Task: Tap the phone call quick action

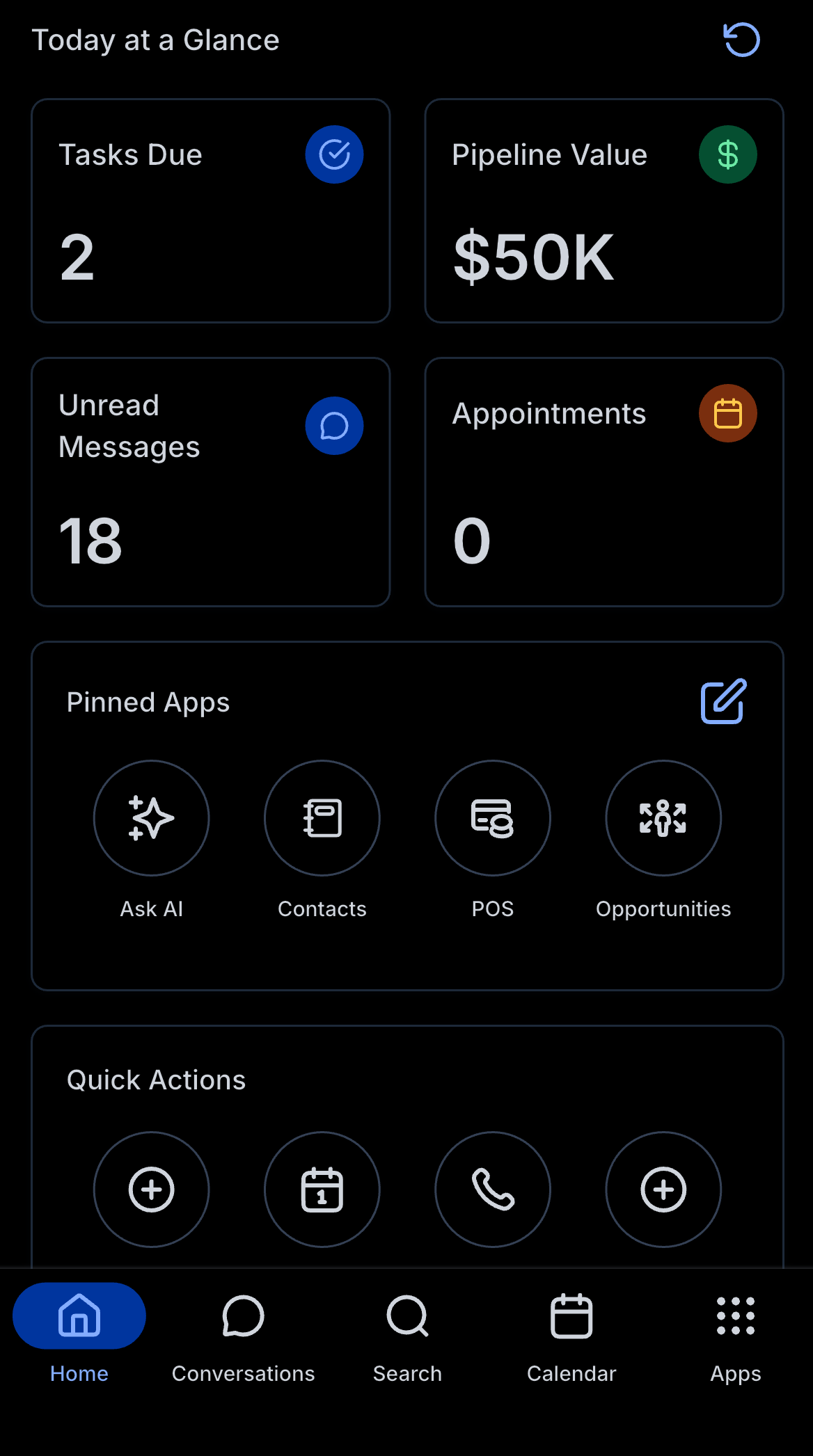Action: [492, 1190]
